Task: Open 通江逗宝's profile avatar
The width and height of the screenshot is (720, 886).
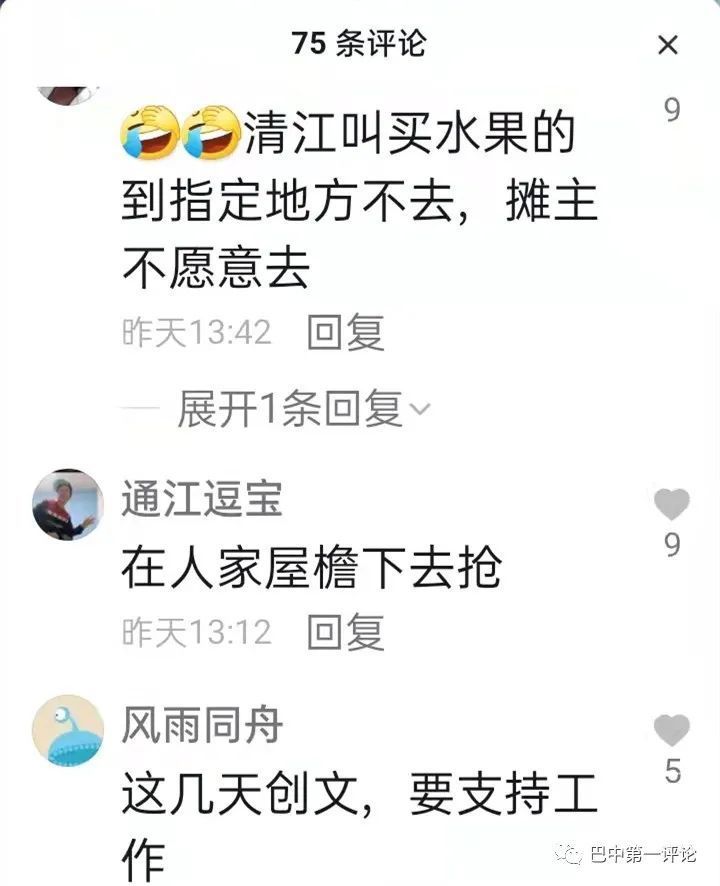Action: tap(68, 505)
